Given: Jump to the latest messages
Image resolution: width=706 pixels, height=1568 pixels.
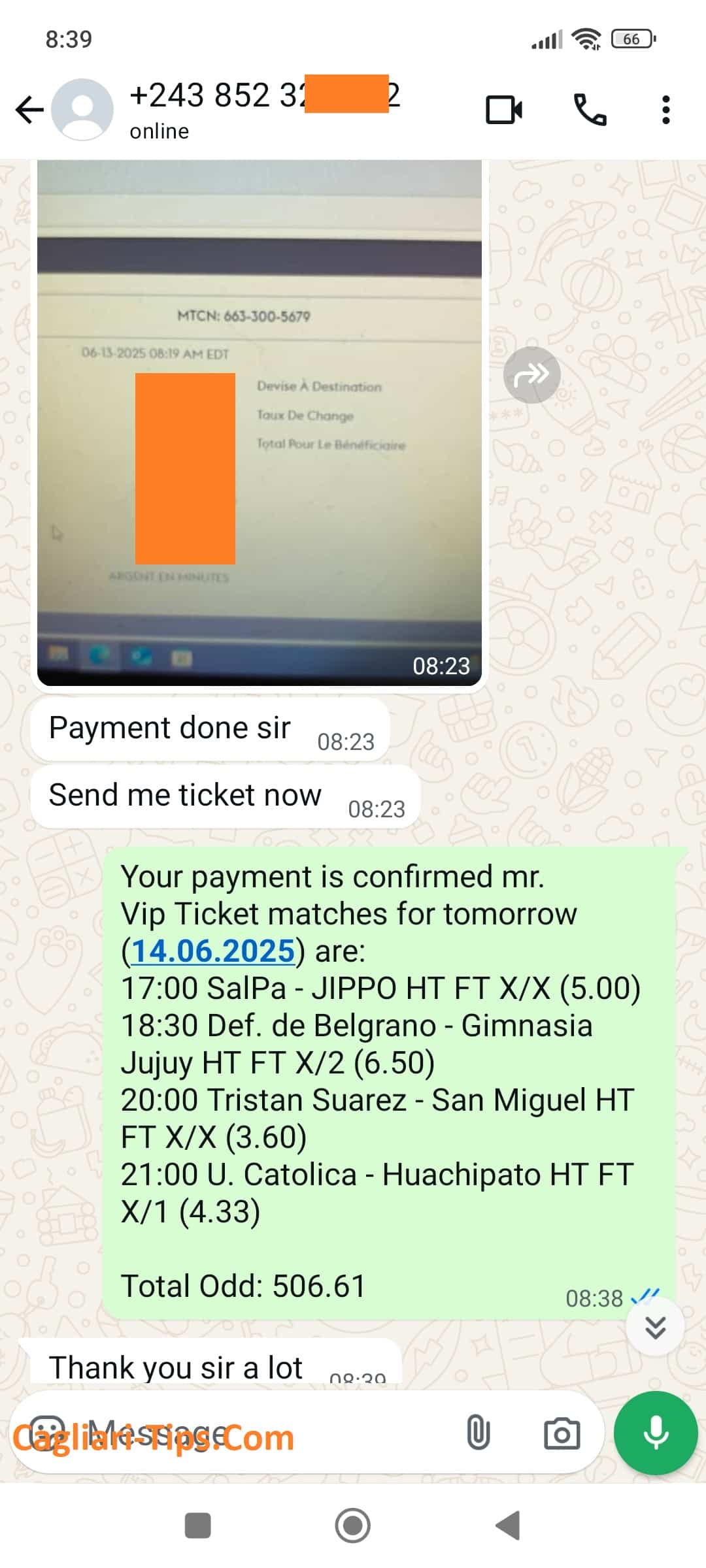Looking at the screenshot, I should 655,1327.
